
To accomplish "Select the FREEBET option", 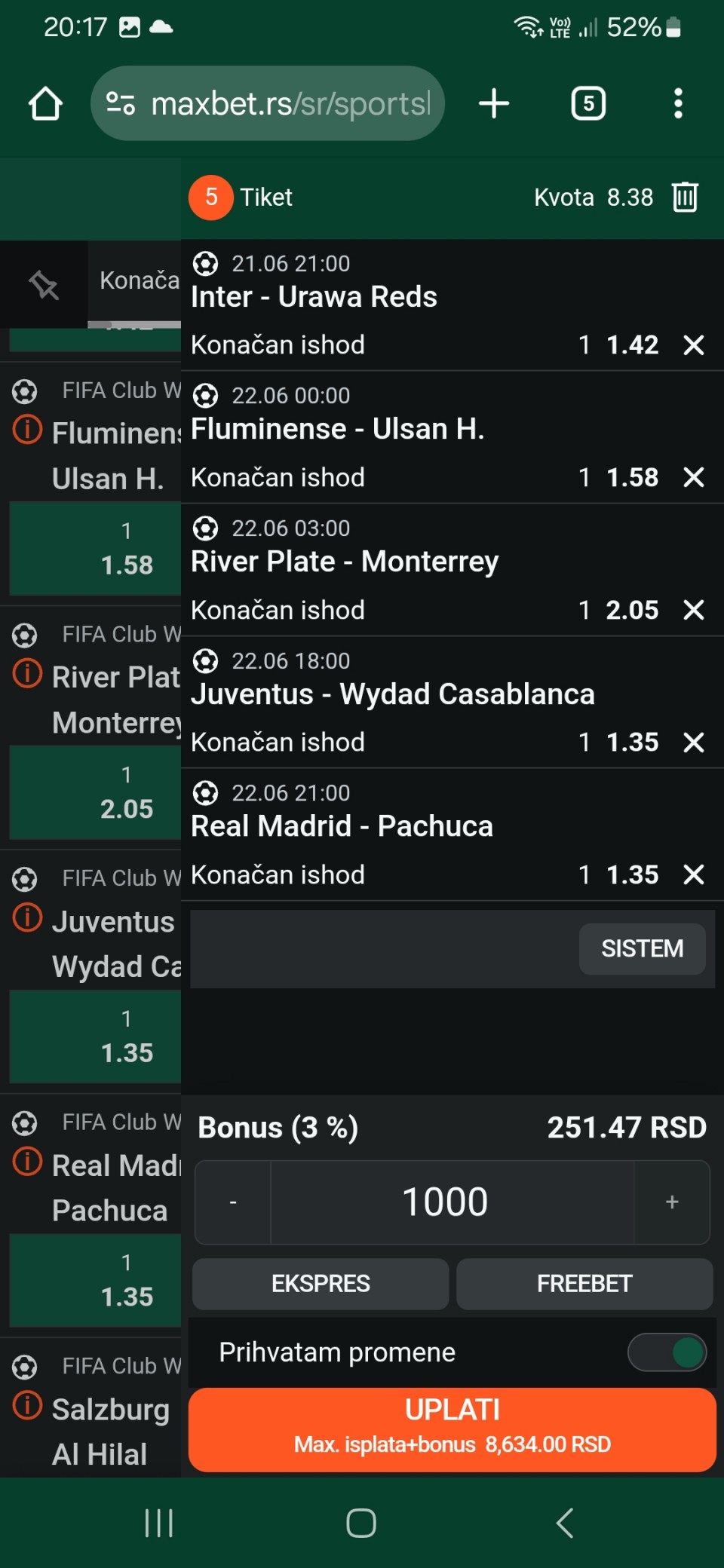I will pos(584,1284).
